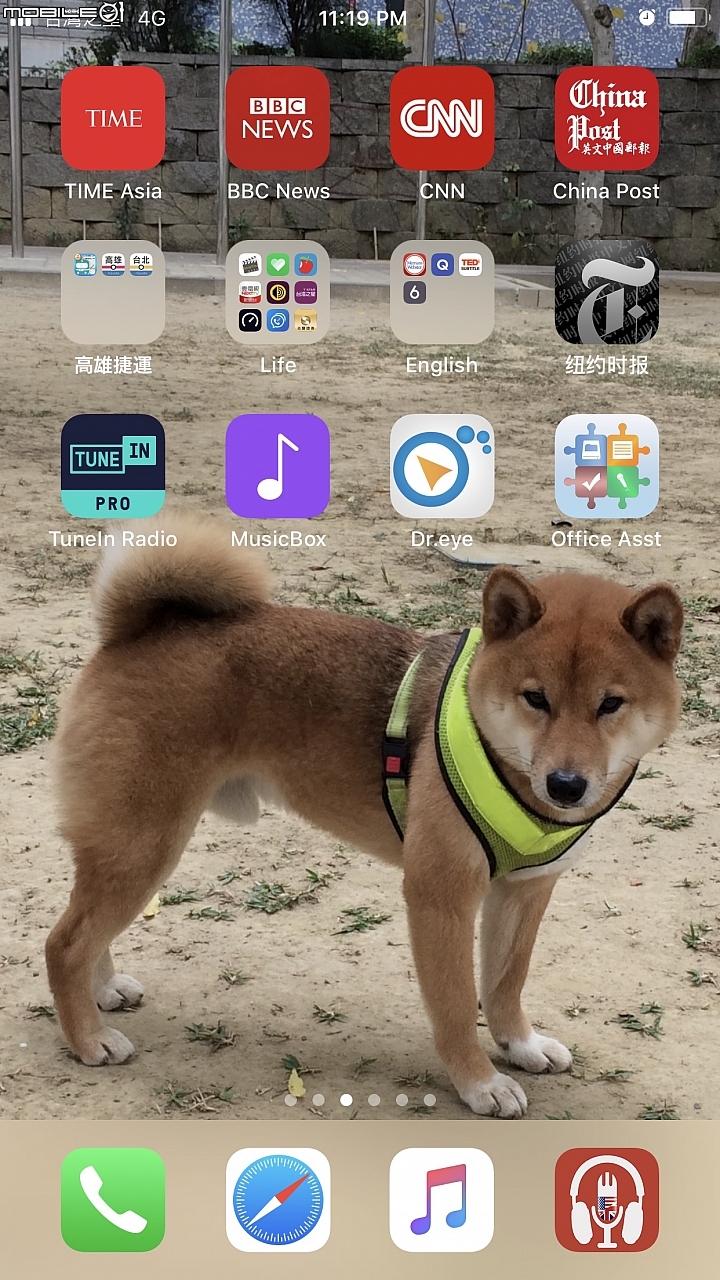The image size is (720, 1280).
Task: Open the red podcast microphone app in dock
Action: pos(606,1199)
